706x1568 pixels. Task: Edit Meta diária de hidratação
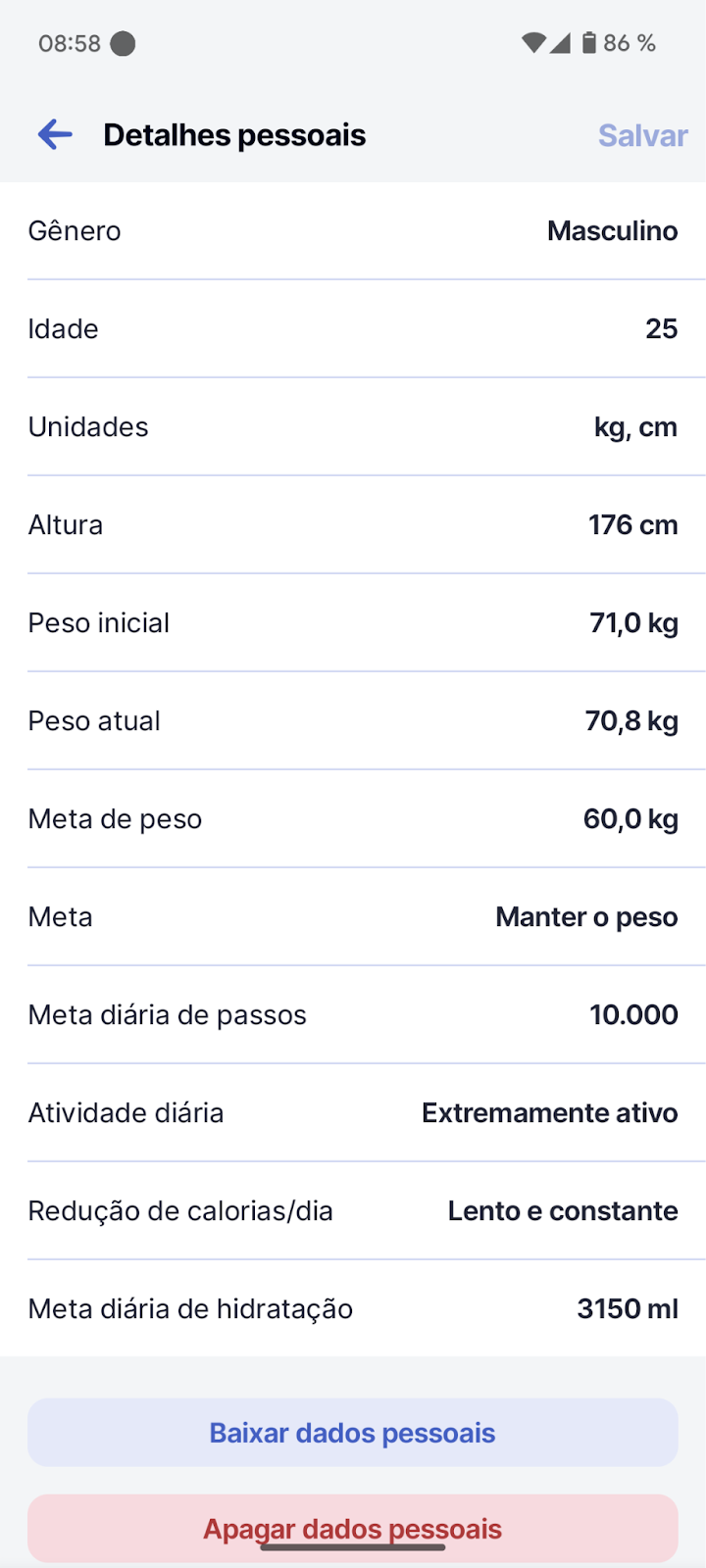coord(353,1309)
